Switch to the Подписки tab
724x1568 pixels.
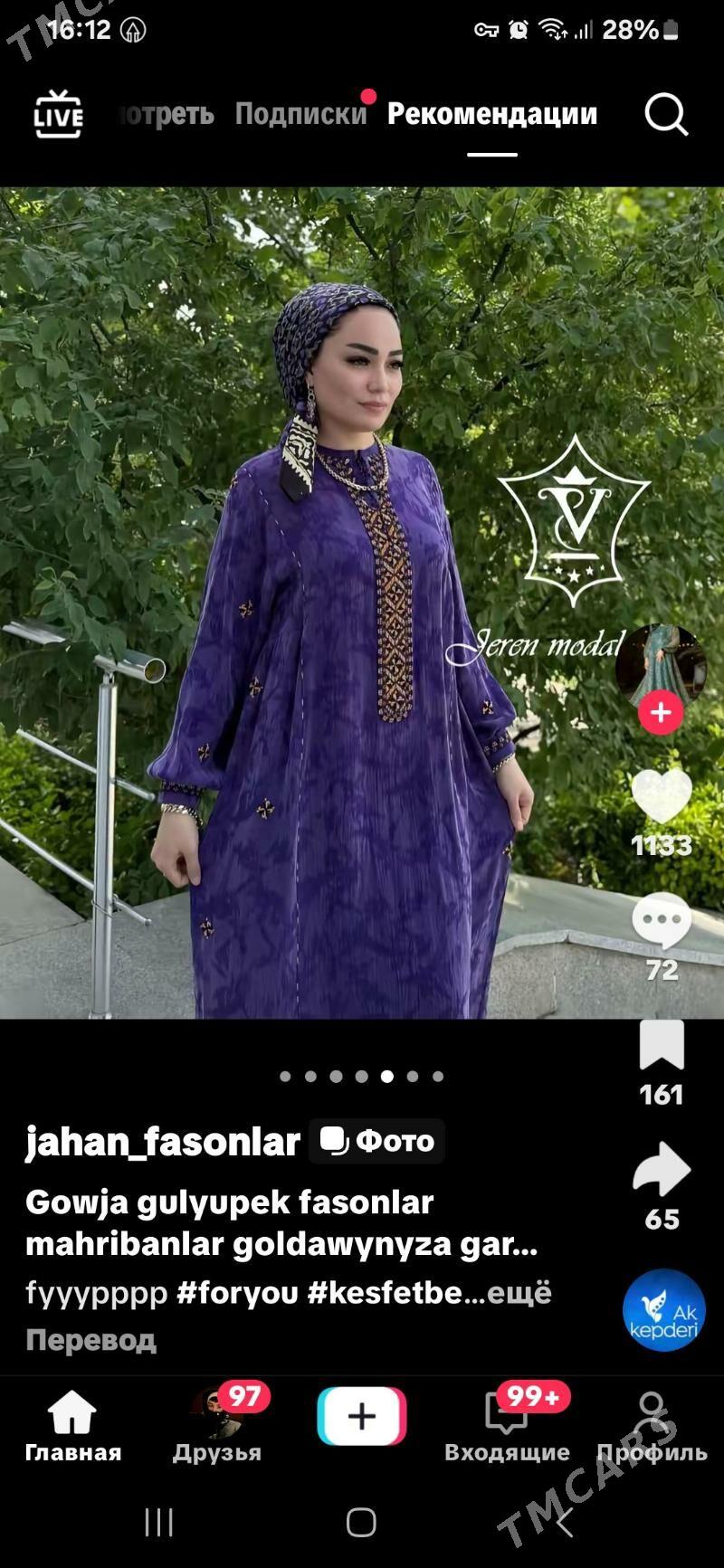pyautogui.click(x=300, y=114)
